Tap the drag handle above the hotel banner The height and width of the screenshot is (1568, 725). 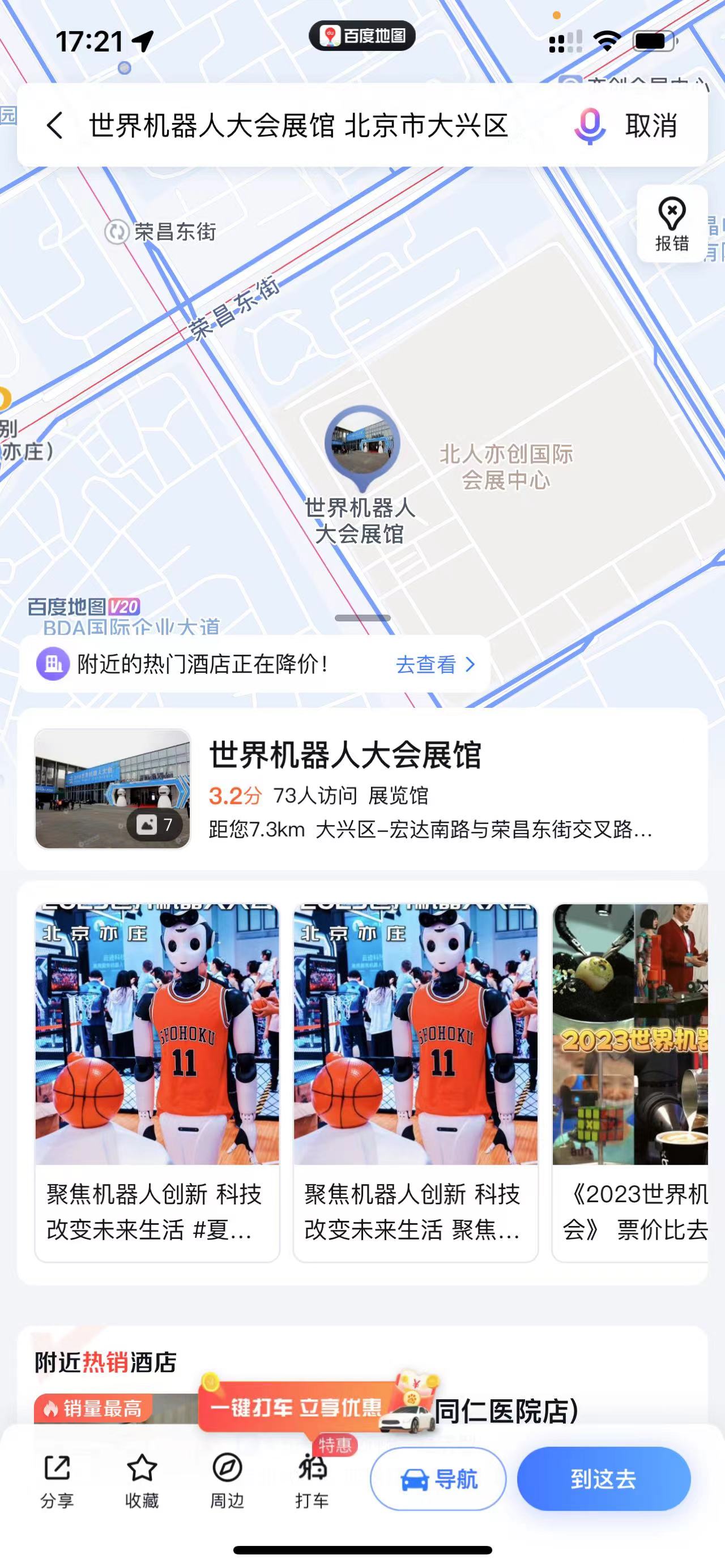pyautogui.click(x=363, y=618)
